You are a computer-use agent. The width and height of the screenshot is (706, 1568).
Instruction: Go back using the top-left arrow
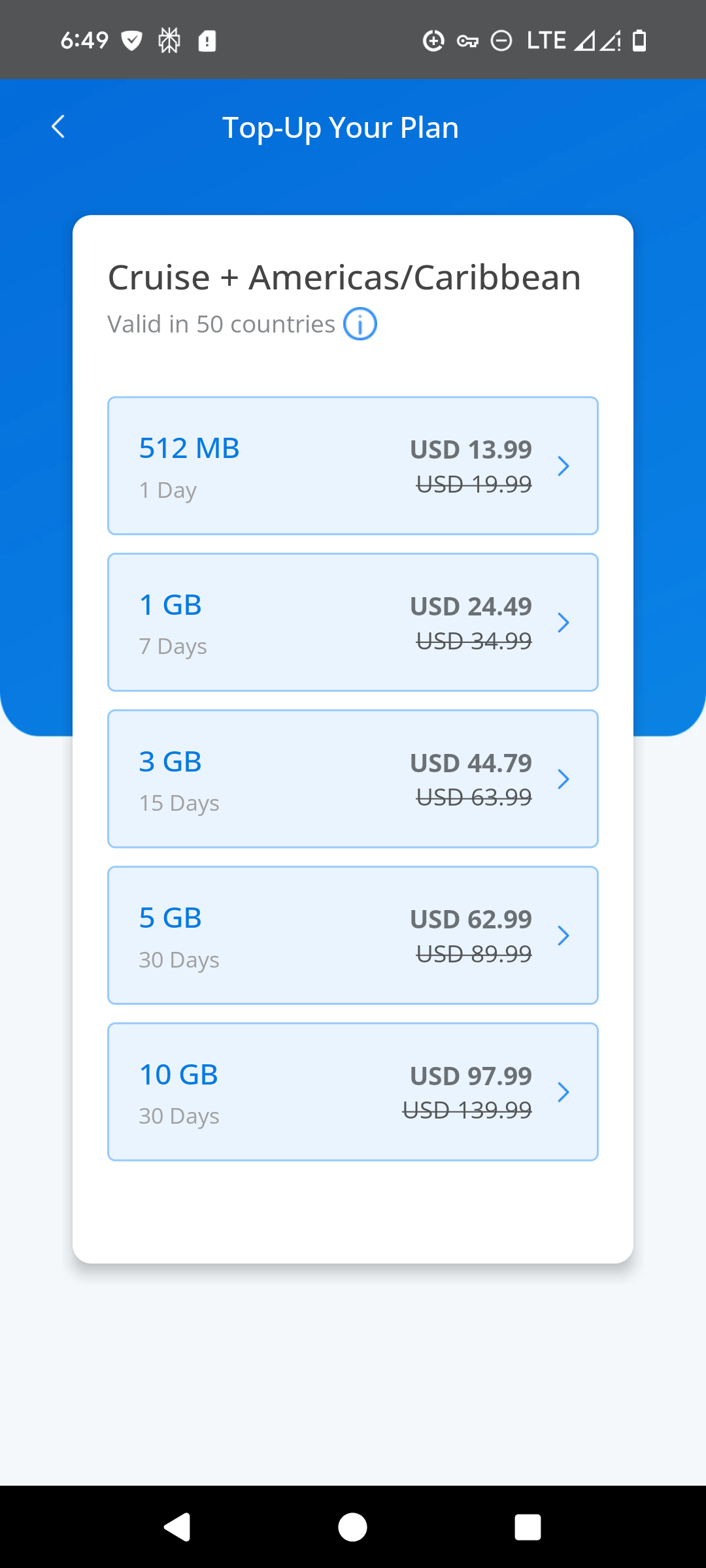pyautogui.click(x=58, y=127)
